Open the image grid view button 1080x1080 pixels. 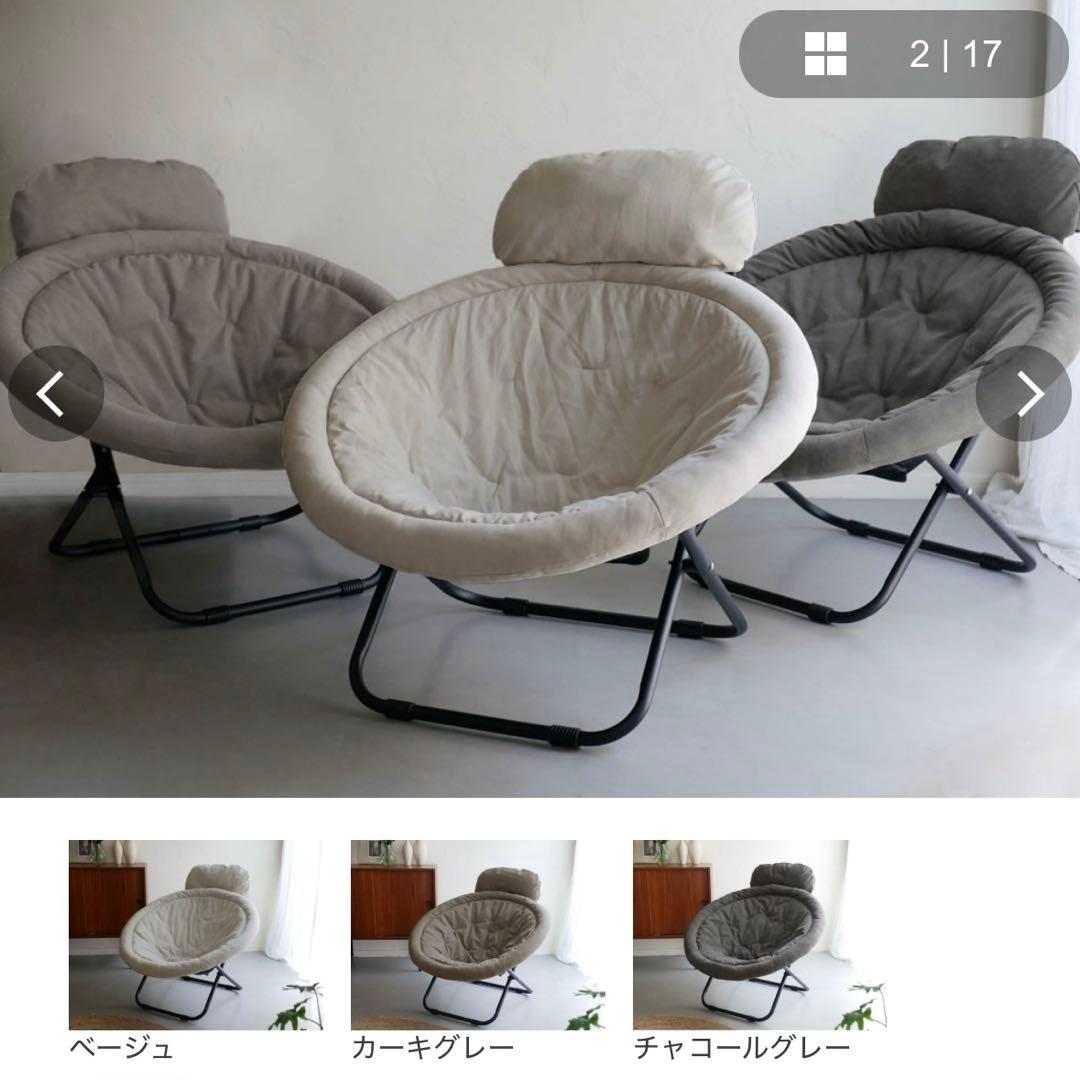826,54
